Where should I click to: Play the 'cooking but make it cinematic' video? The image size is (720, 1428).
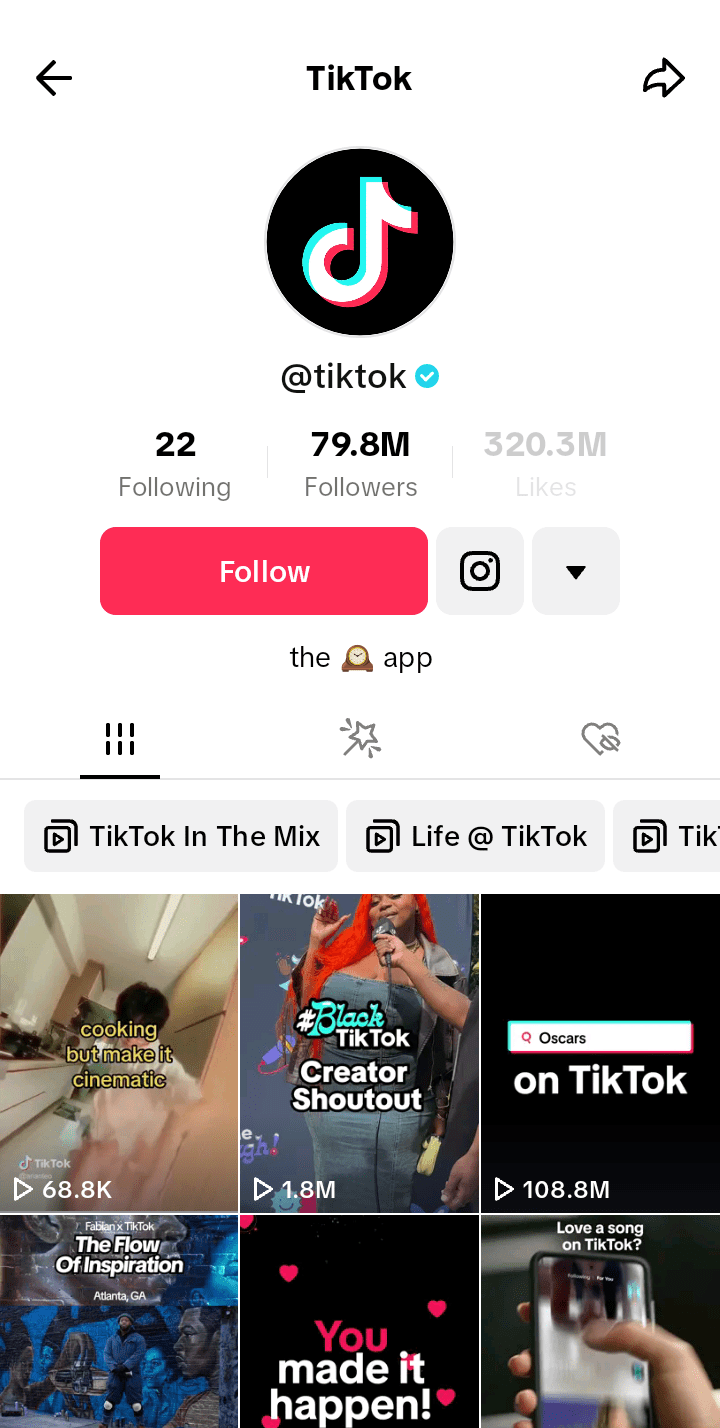[x=119, y=1052]
